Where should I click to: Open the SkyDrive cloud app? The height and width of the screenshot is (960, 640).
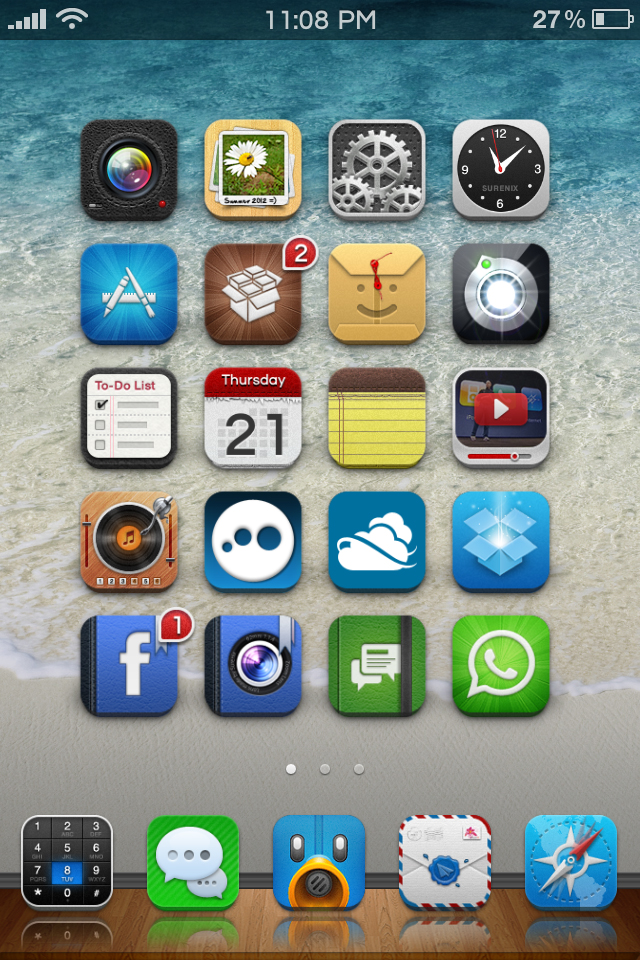click(377, 541)
